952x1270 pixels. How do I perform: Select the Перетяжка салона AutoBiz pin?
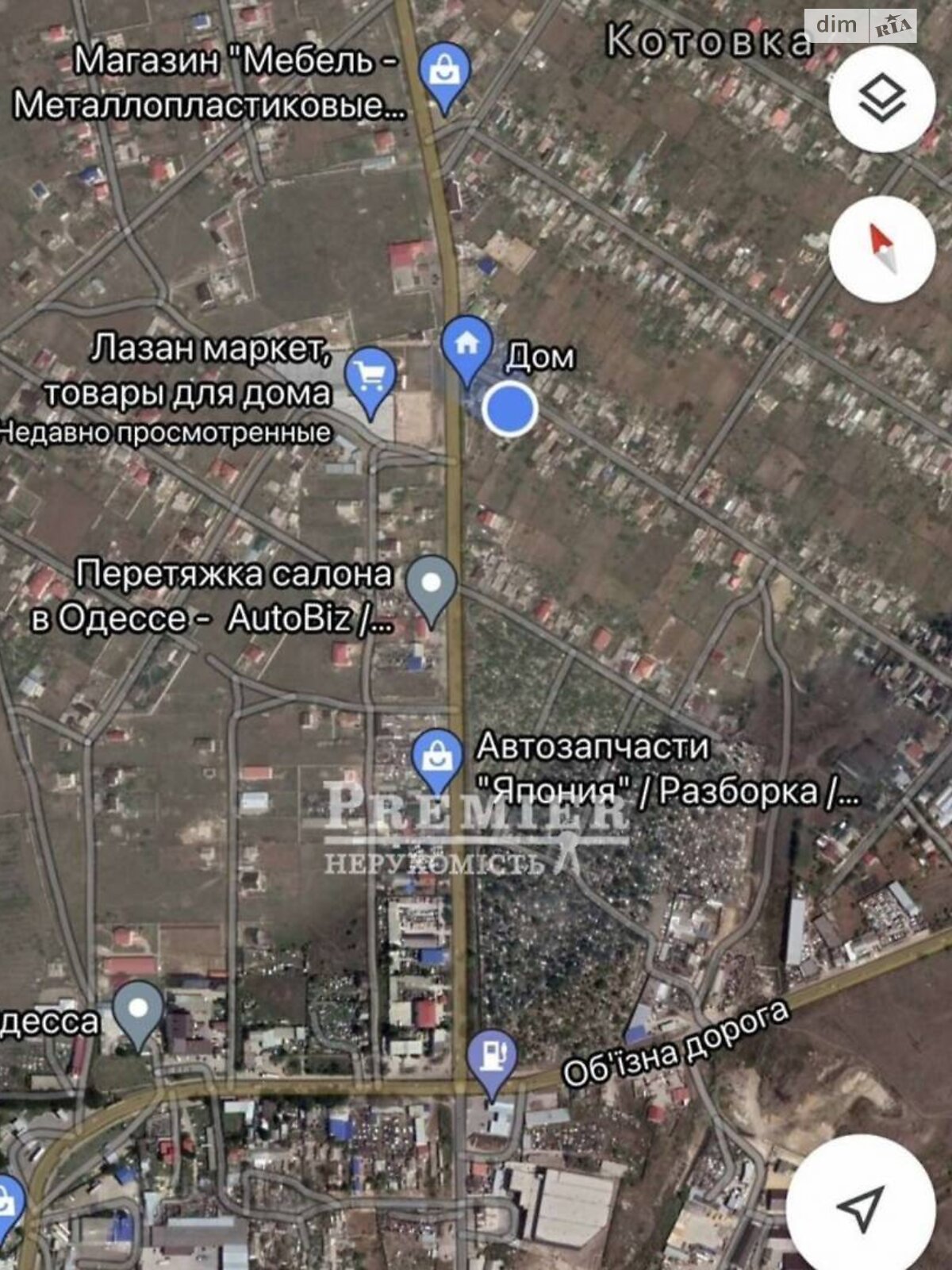point(431,589)
